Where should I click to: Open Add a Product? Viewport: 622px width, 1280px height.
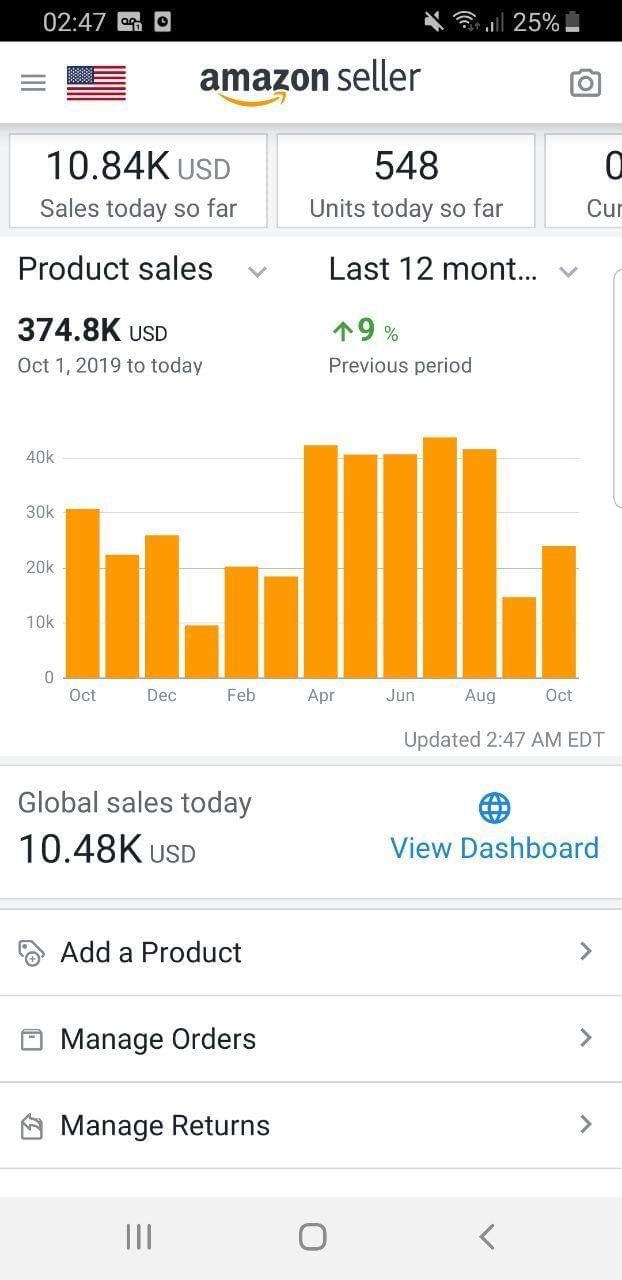[310, 952]
